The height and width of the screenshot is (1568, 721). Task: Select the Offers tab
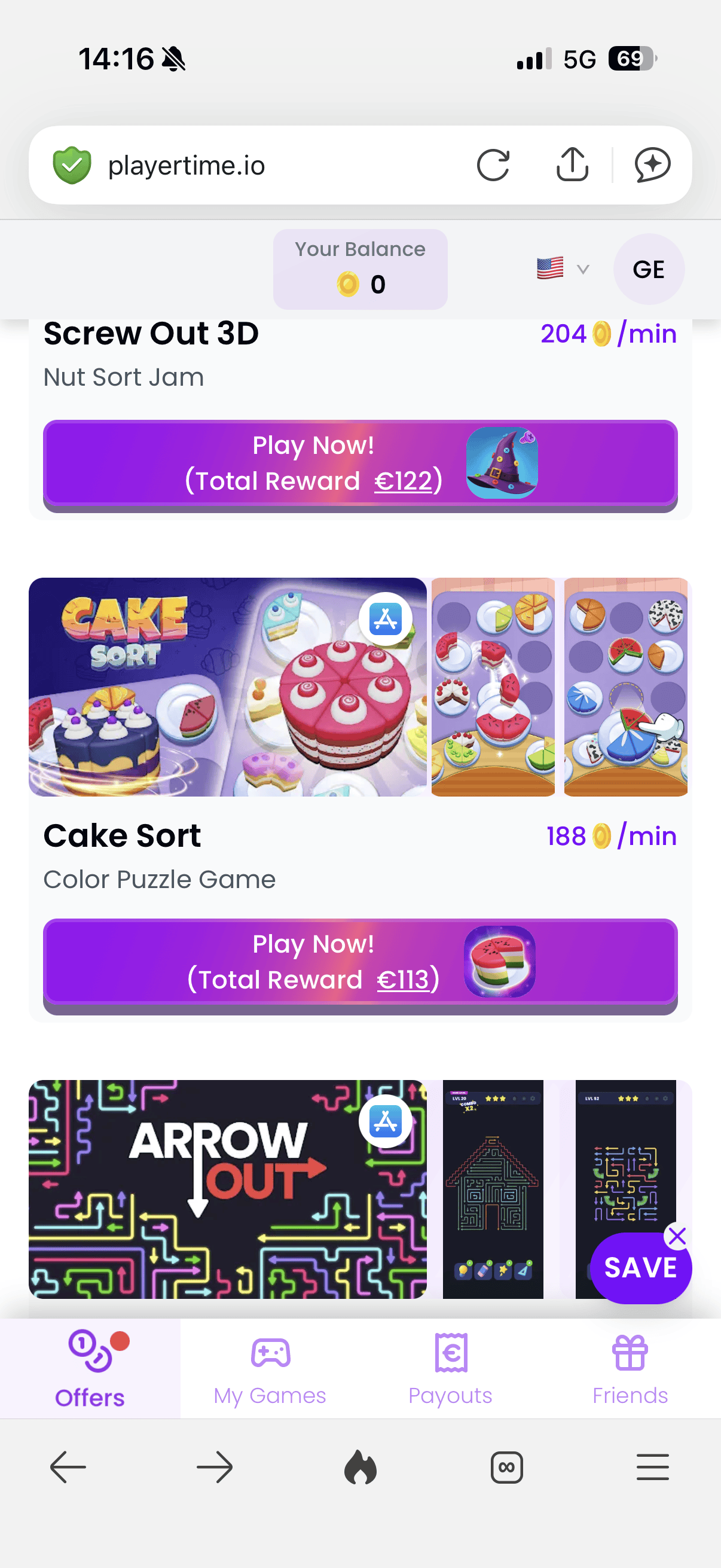[x=90, y=1368]
